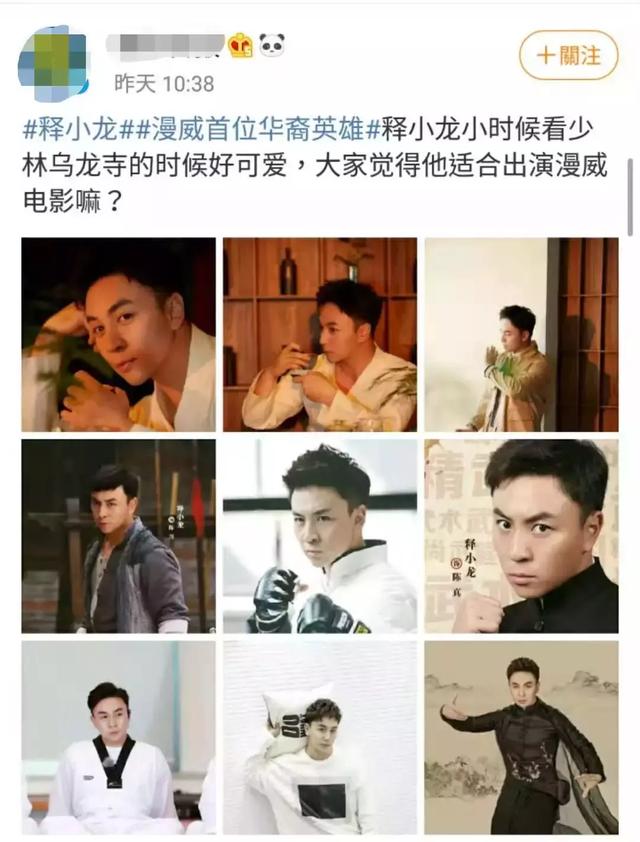
Task: View the boxing gloves photo
Action: coord(319,536)
